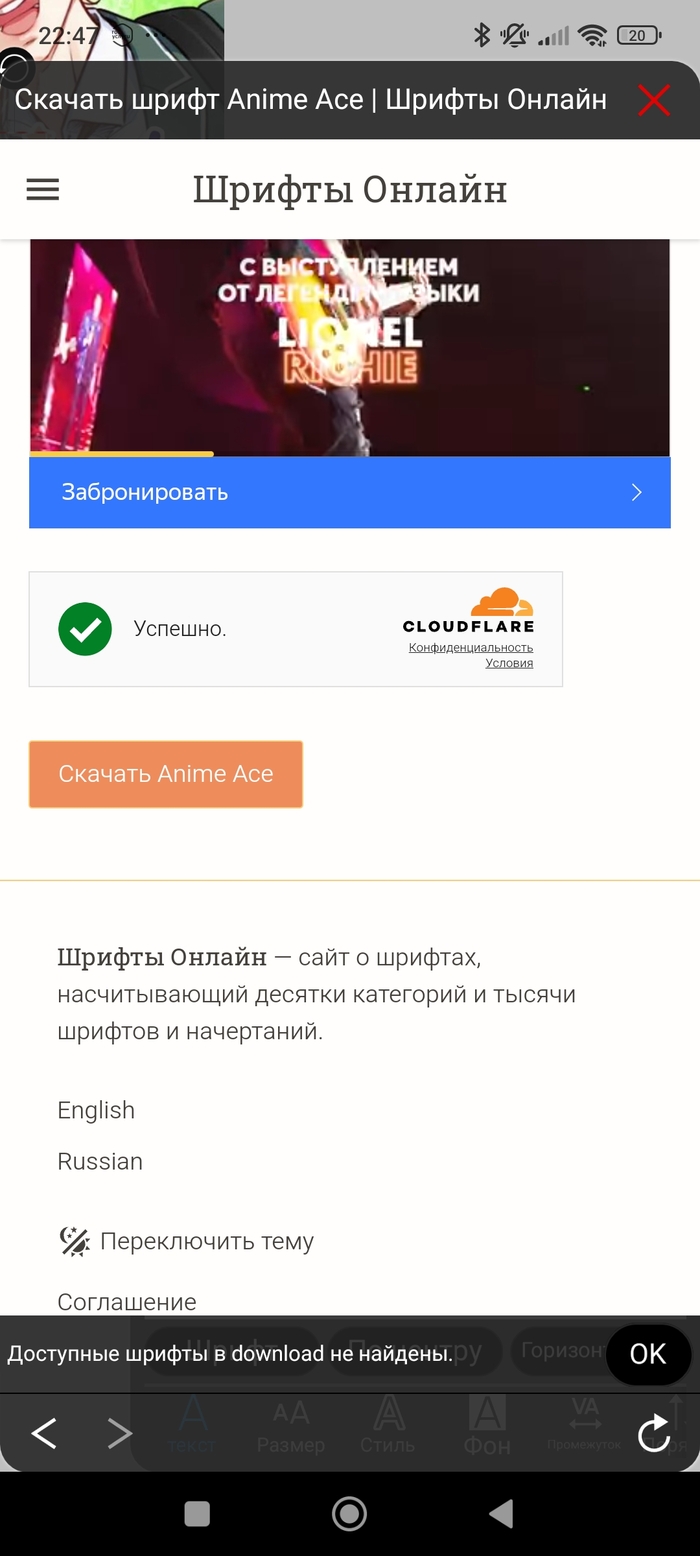
Task: Reload the current page
Action: [x=654, y=1434]
